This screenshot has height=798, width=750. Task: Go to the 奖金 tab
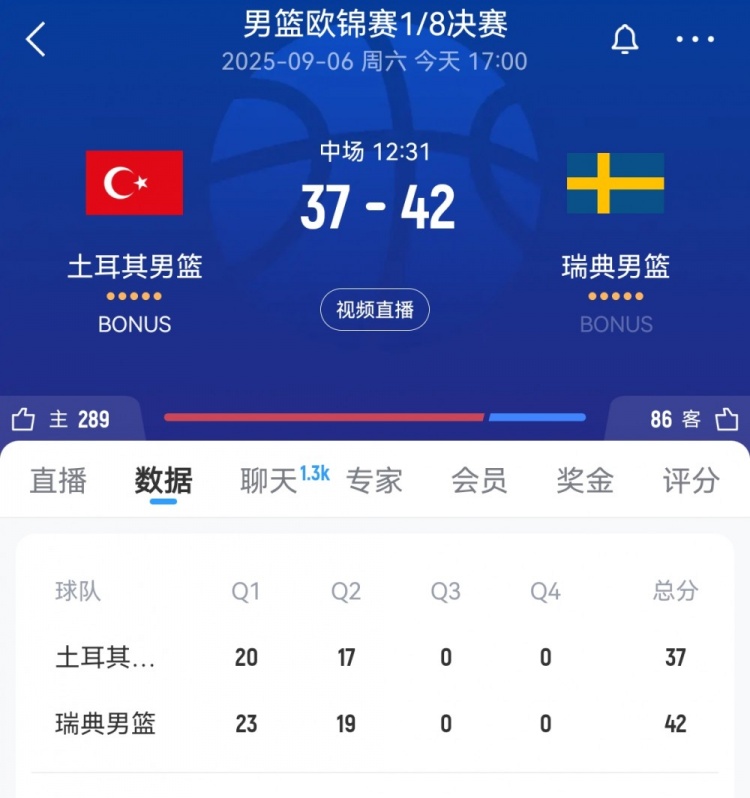pos(585,481)
